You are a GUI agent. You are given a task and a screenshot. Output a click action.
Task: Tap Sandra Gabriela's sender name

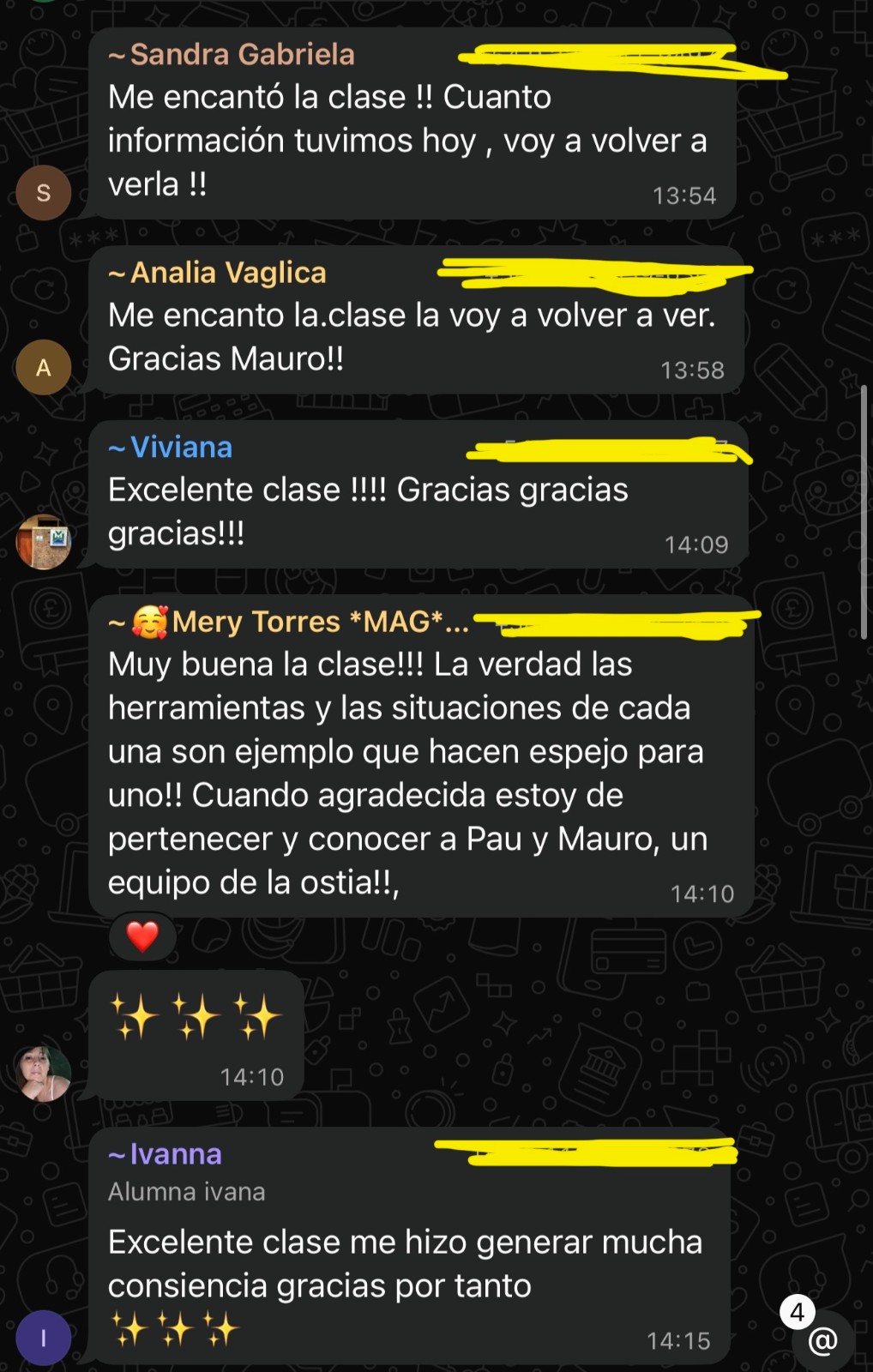(241, 55)
